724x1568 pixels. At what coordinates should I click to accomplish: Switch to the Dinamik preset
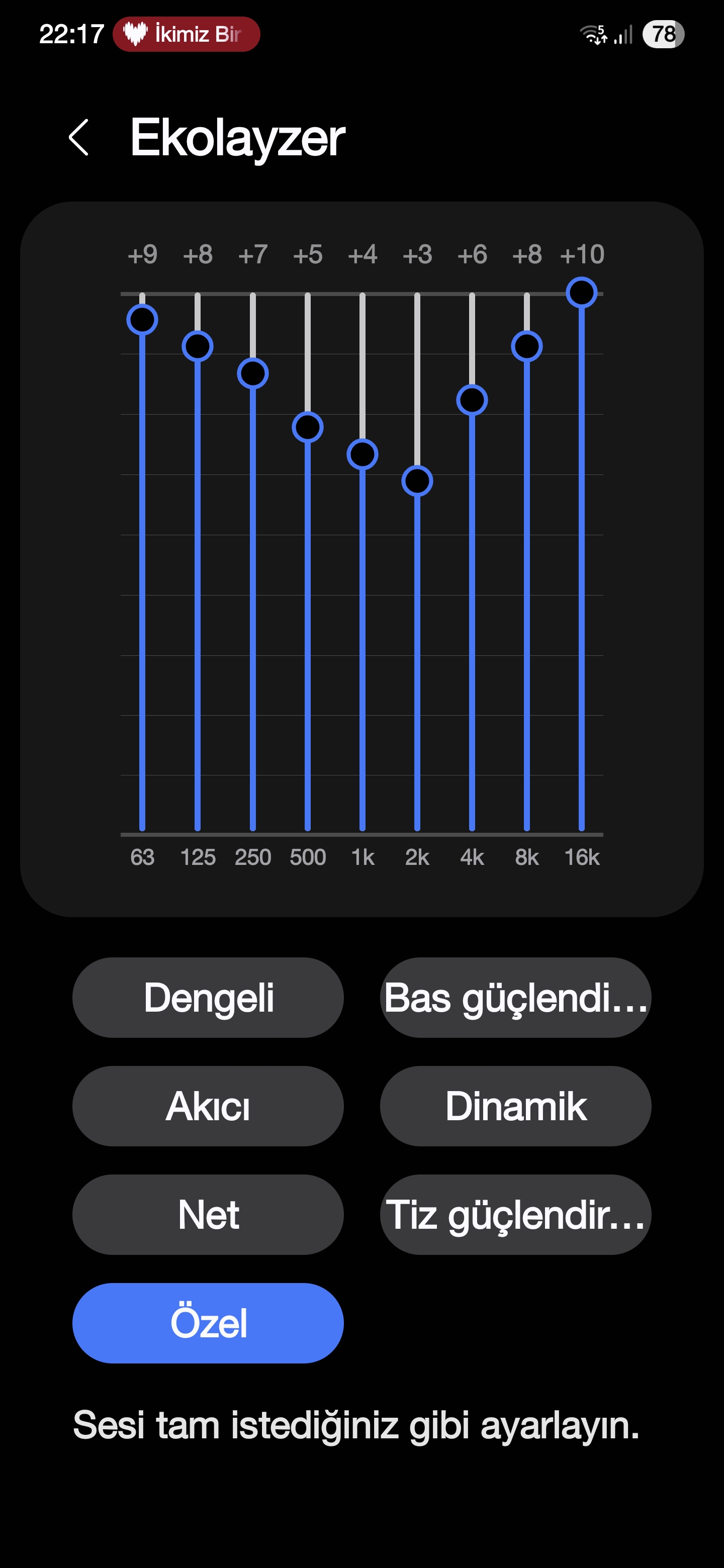tap(515, 1106)
